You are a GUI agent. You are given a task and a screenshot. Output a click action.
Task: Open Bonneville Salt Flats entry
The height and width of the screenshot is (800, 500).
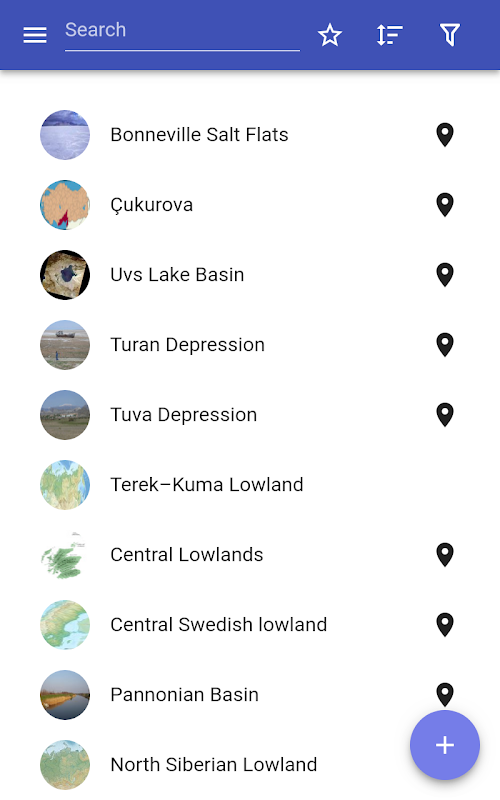coord(250,135)
